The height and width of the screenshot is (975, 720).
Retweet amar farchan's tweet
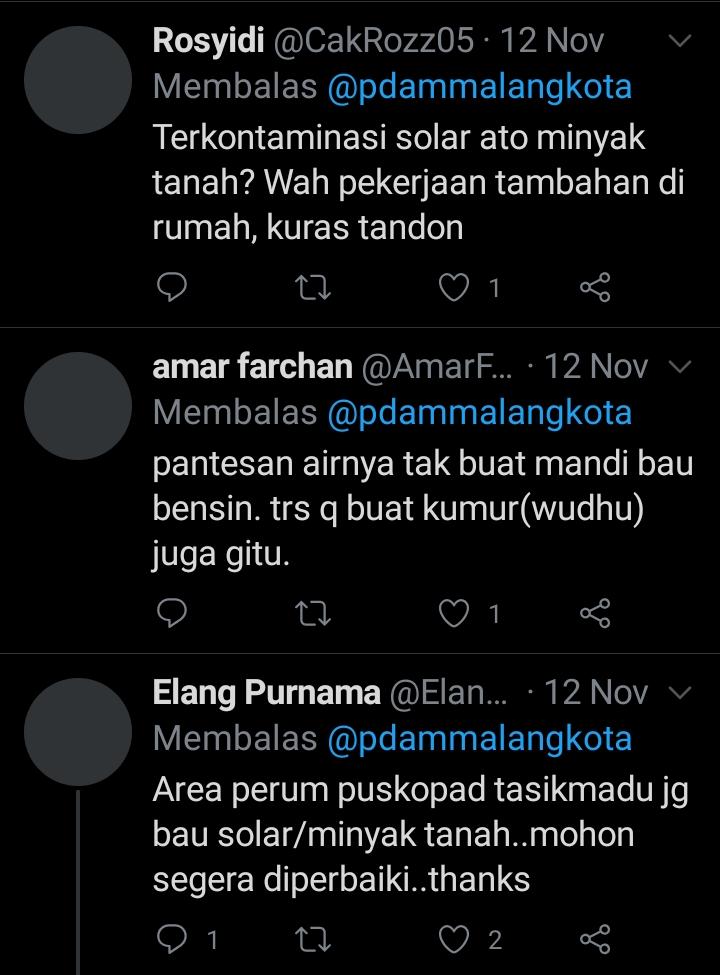[x=316, y=613]
